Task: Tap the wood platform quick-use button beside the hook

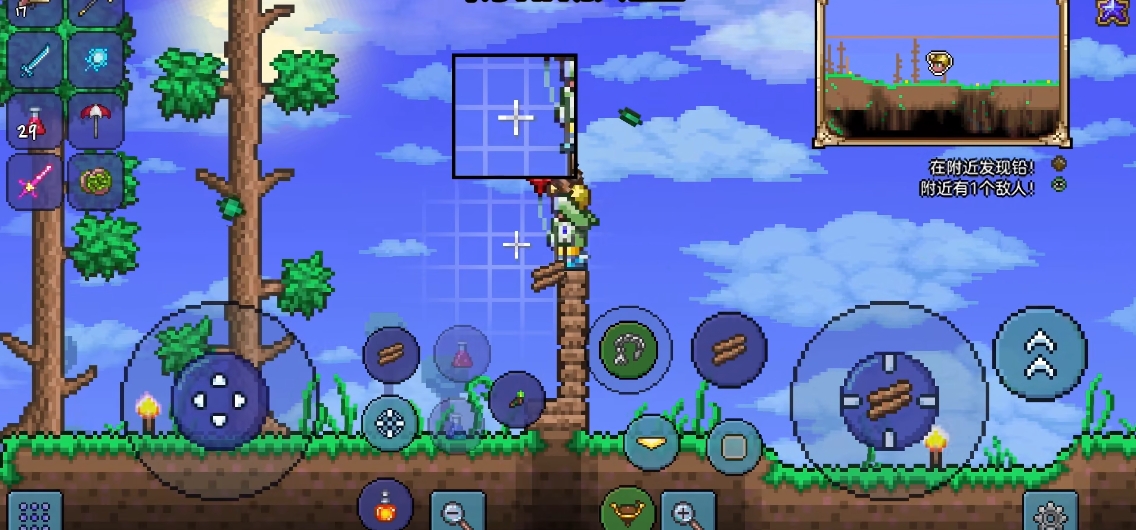Action: click(x=729, y=350)
